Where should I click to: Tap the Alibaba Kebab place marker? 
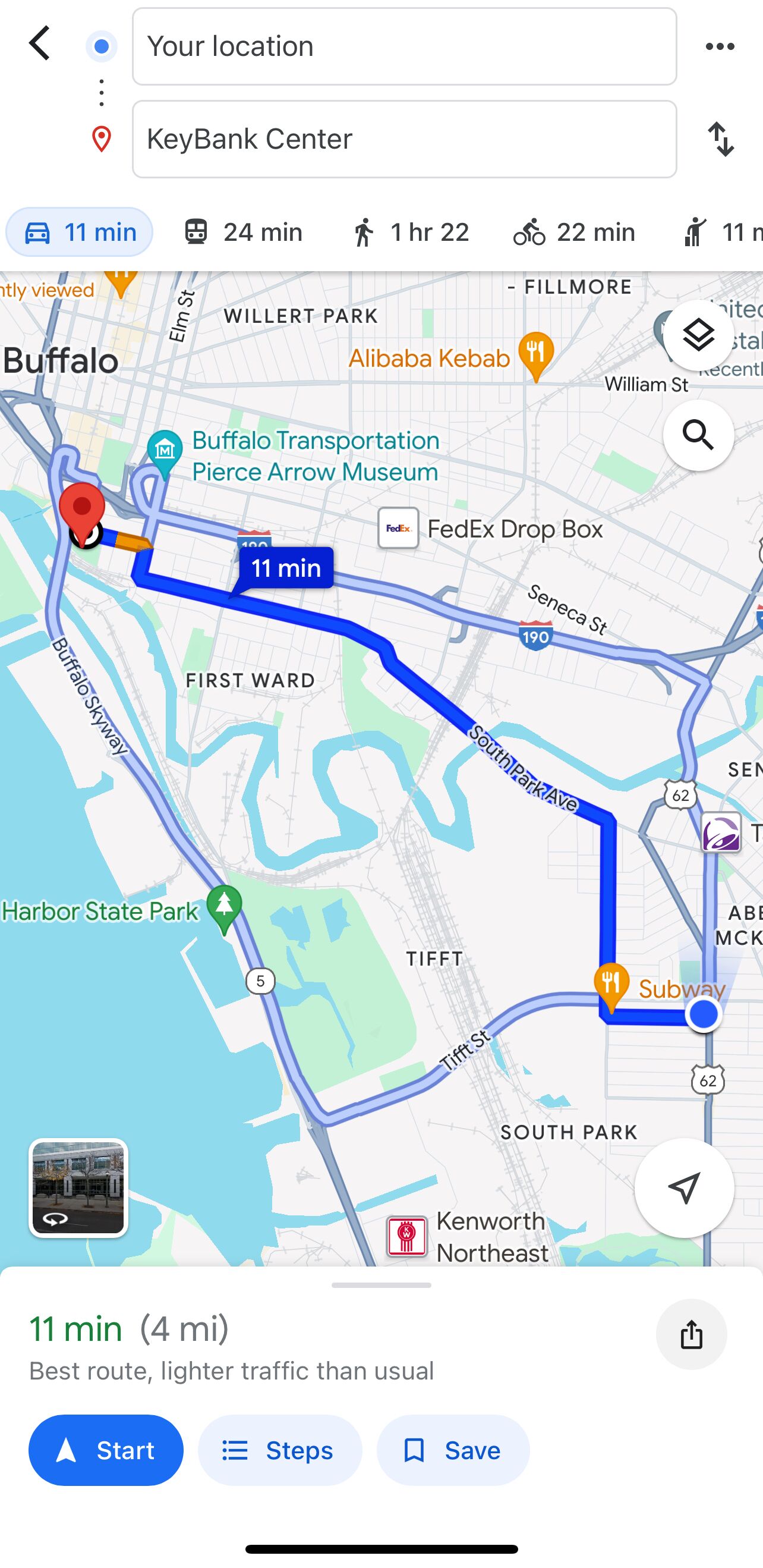(536, 354)
